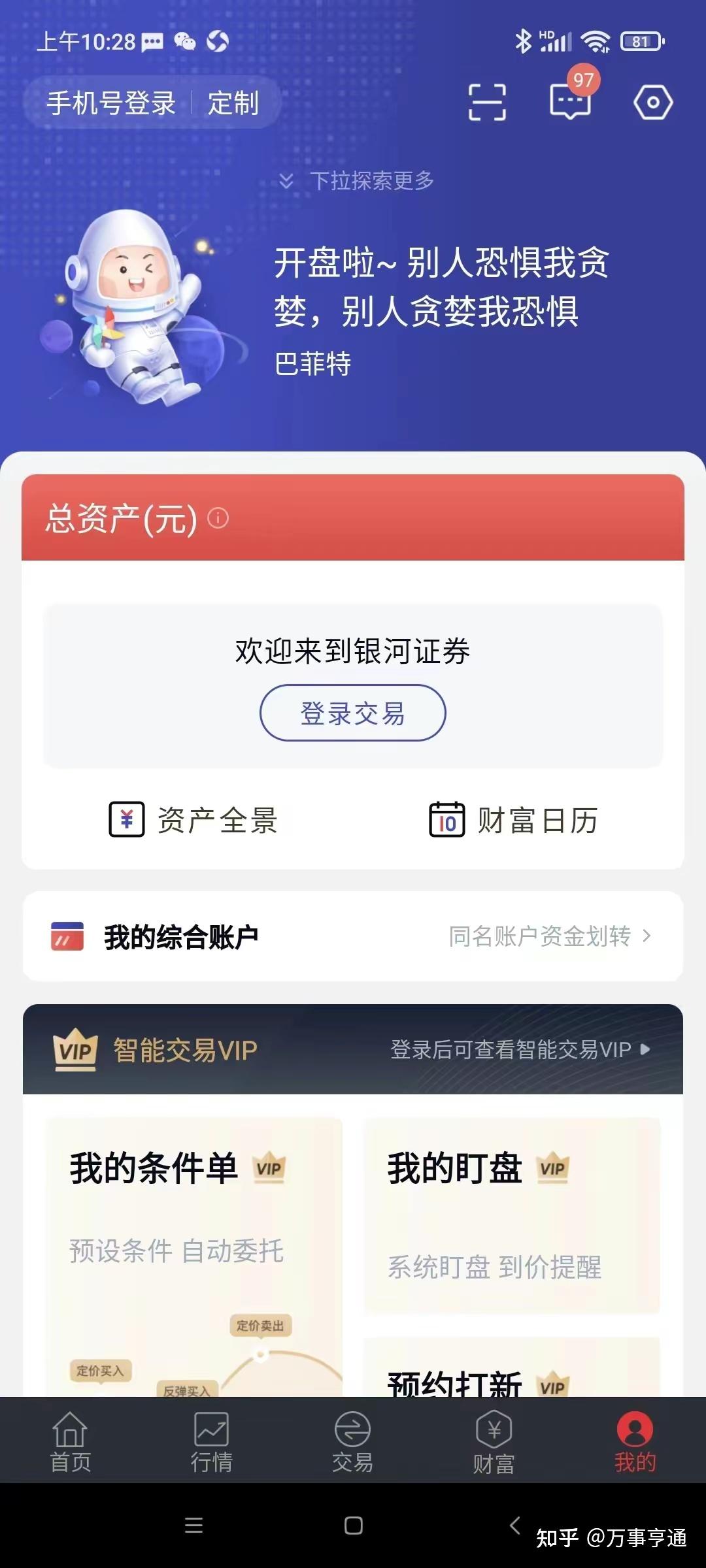Open 资产全景 asset overview icon

tap(126, 820)
